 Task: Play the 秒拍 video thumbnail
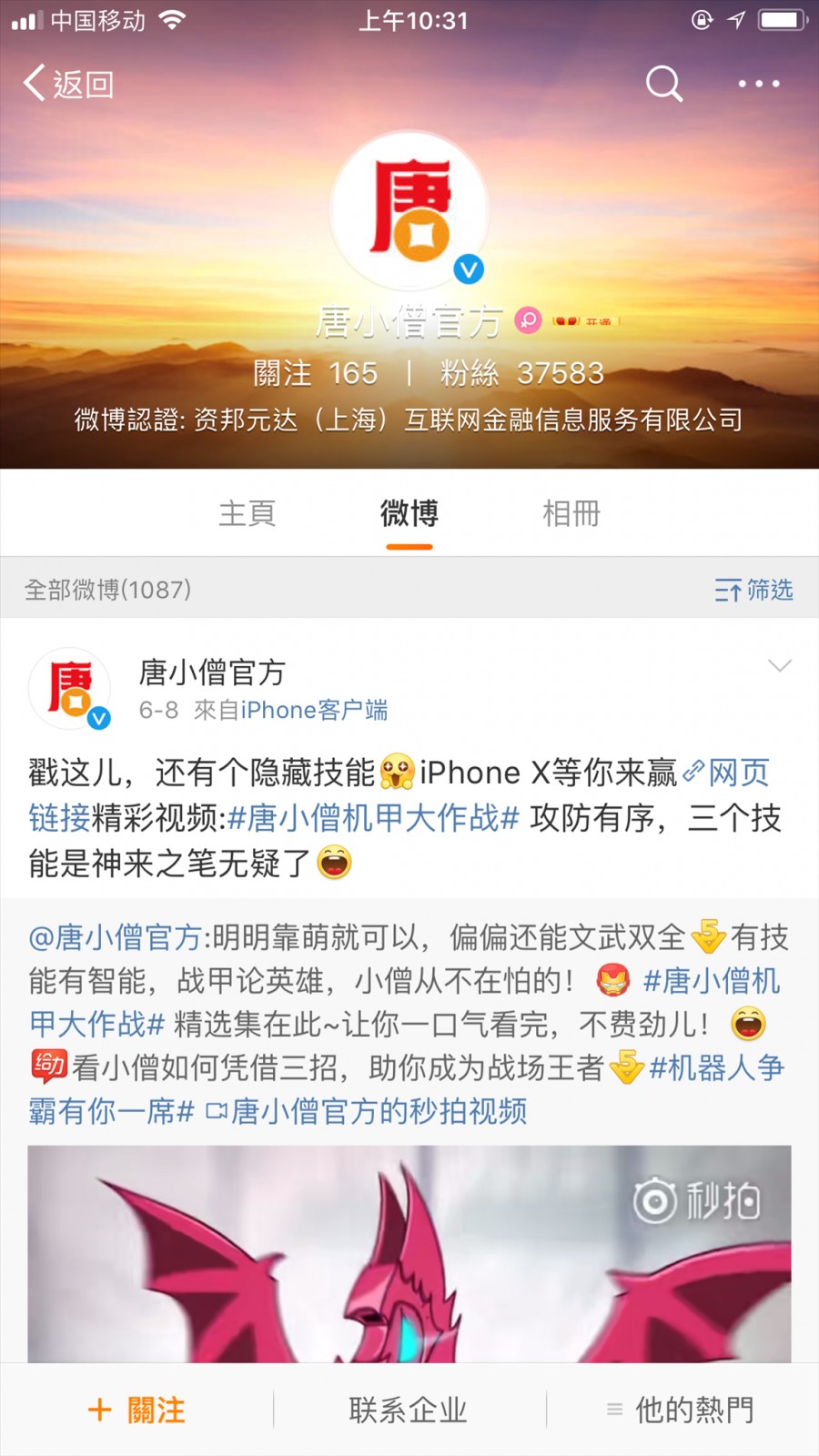point(409,1254)
